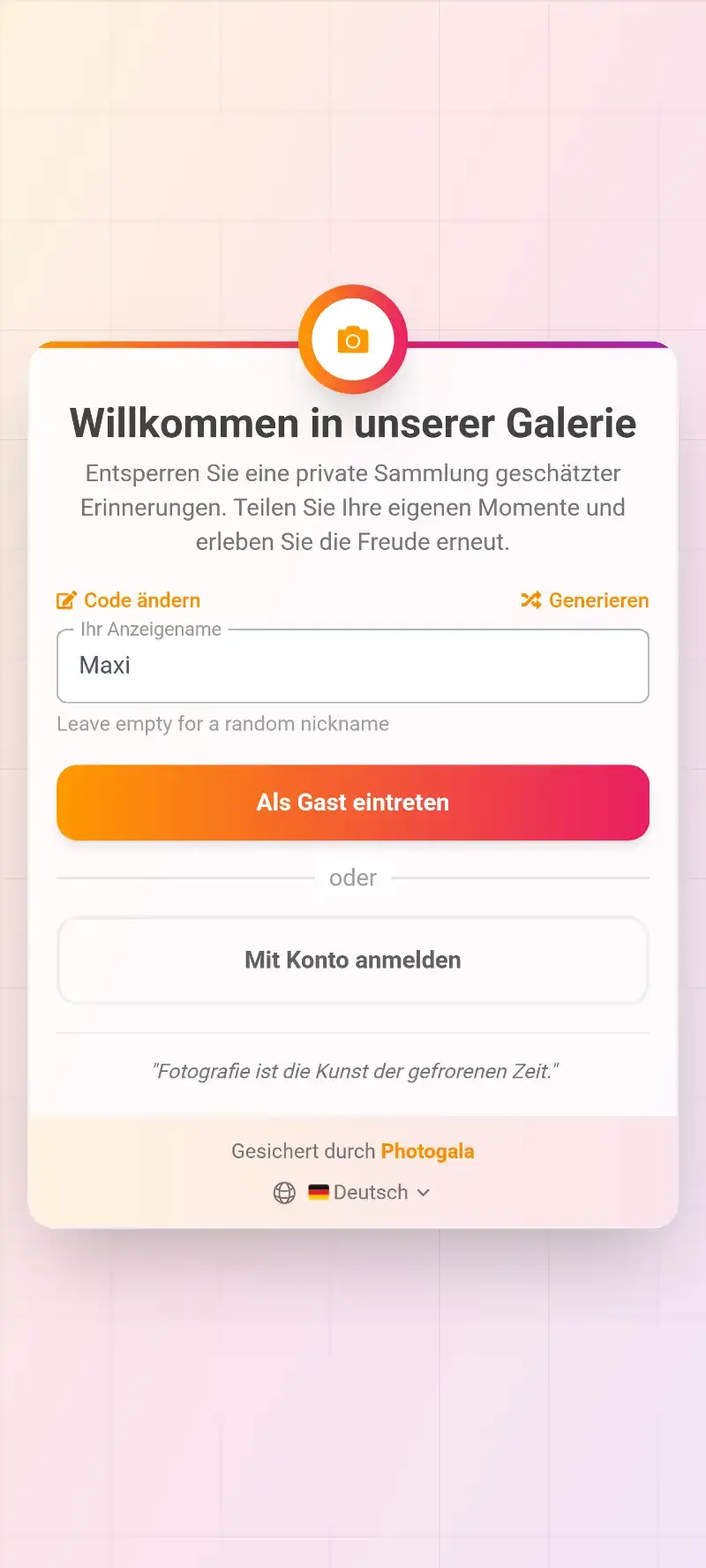Viewport: 706px width, 1568px height.
Task: Select the camera logo inside the gradient circle
Action: point(353,338)
